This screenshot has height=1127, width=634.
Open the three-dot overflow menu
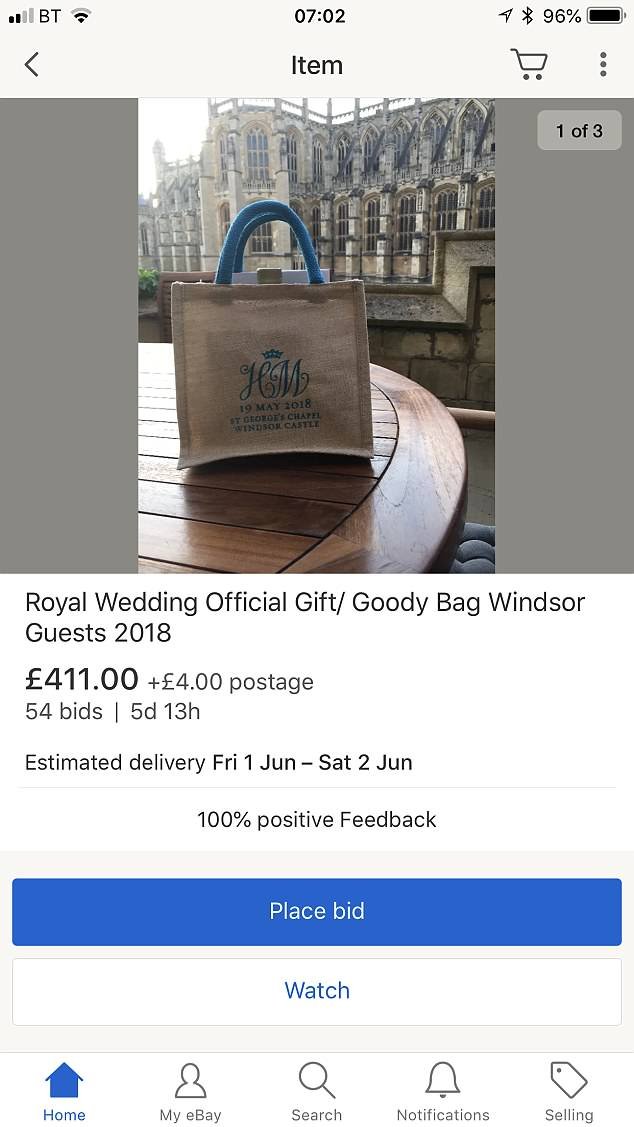pyautogui.click(x=603, y=65)
